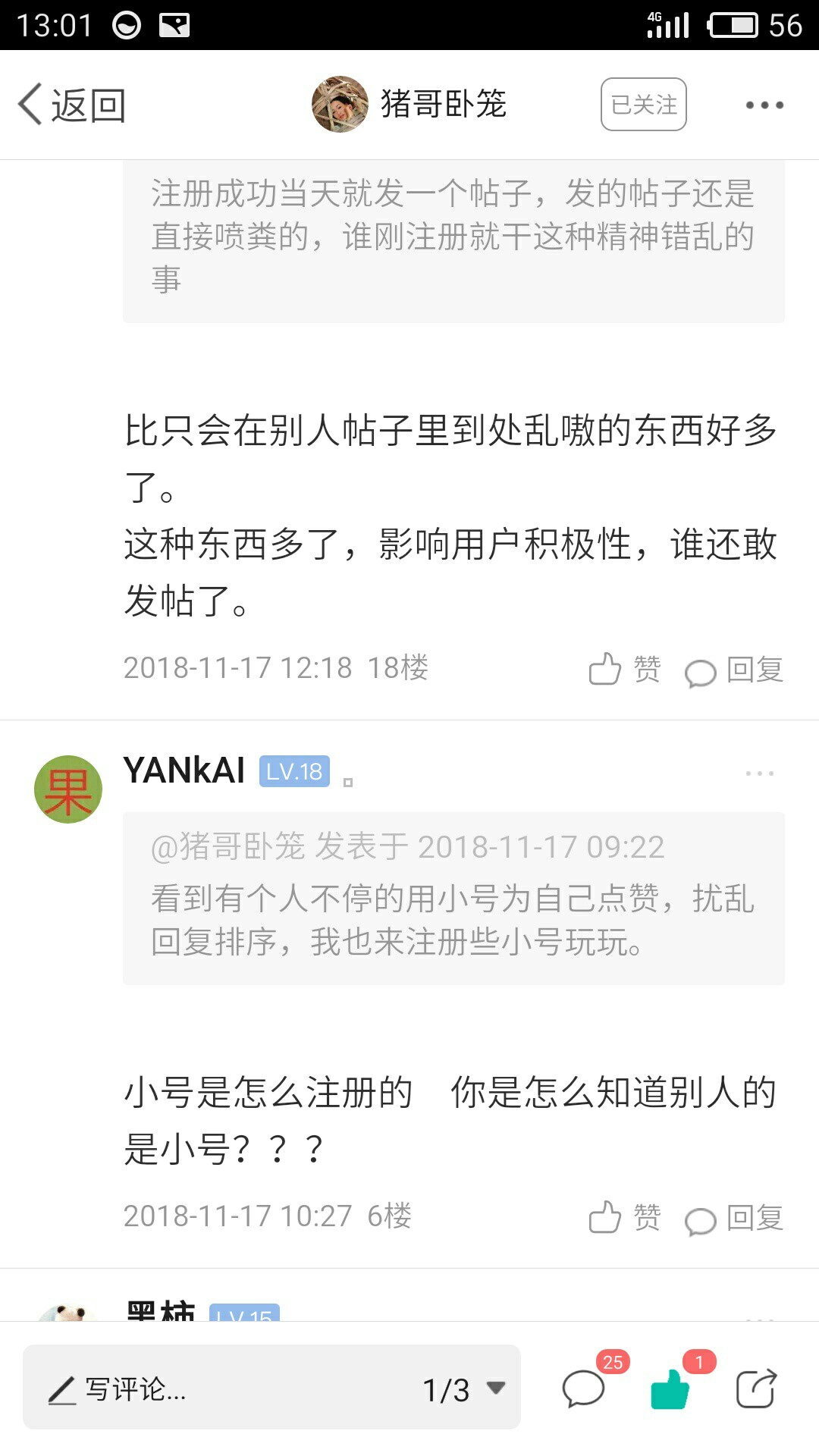Reply to YANkAI's 6楼 comment
The width and height of the screenshot is (819, 1456).
[734, 1218]
